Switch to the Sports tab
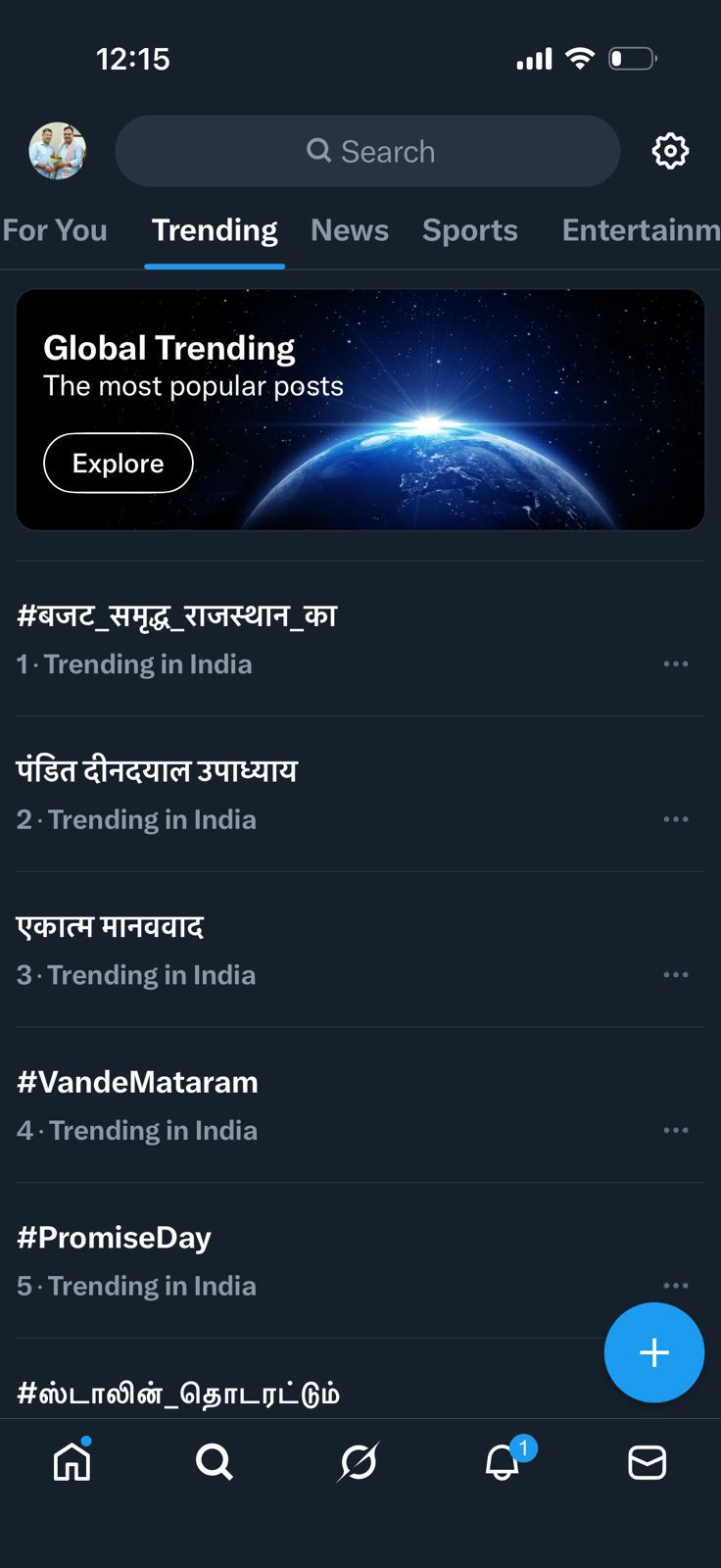Viewport: 721px width, 1568px height. click(x=469, y=230)
